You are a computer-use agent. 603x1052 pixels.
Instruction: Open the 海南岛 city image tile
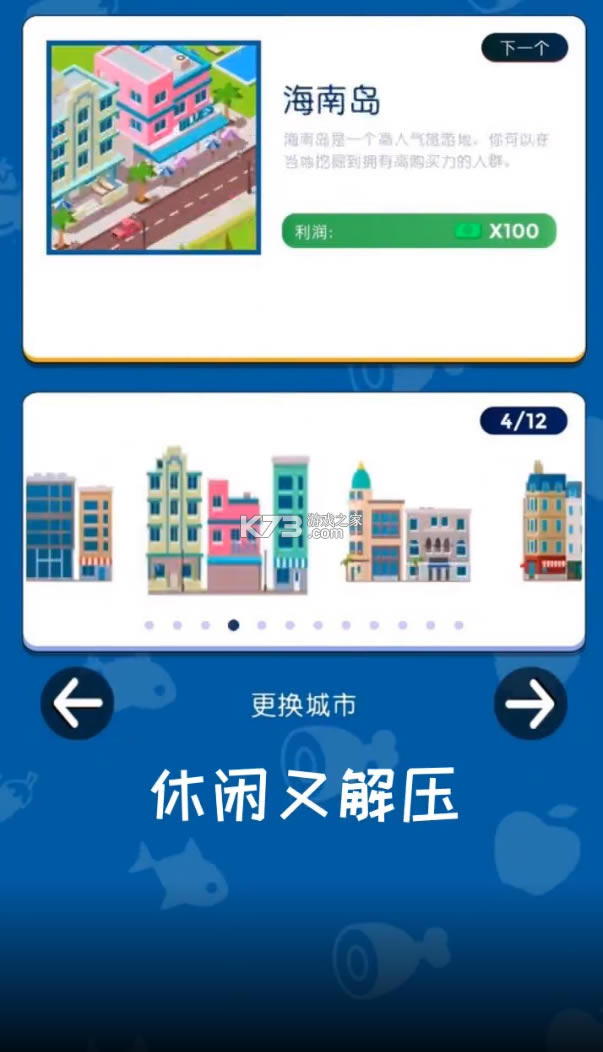point(154,147)
